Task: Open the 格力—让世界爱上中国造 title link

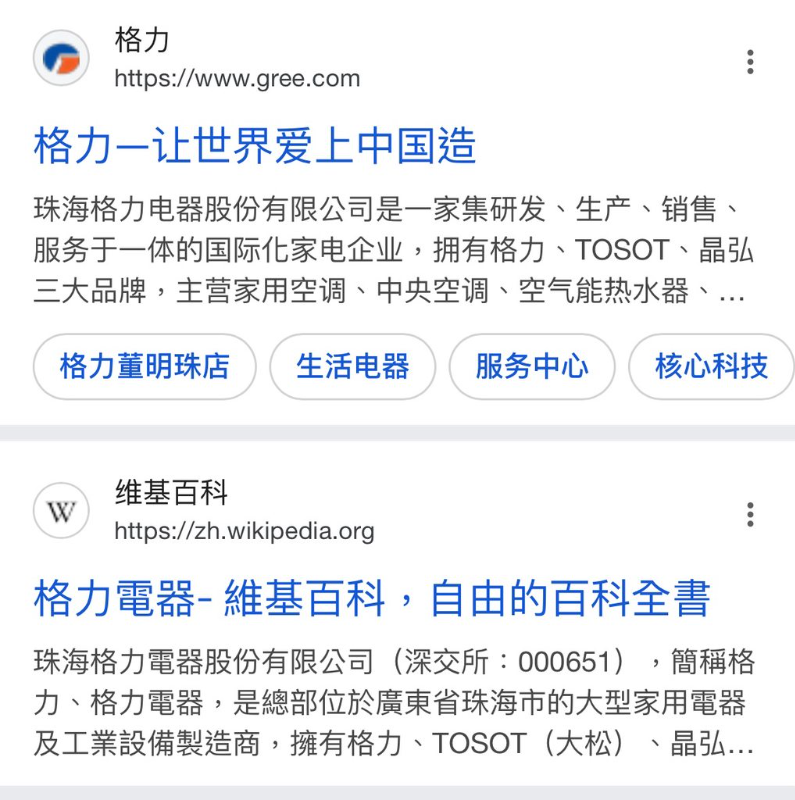Action: 255,147
